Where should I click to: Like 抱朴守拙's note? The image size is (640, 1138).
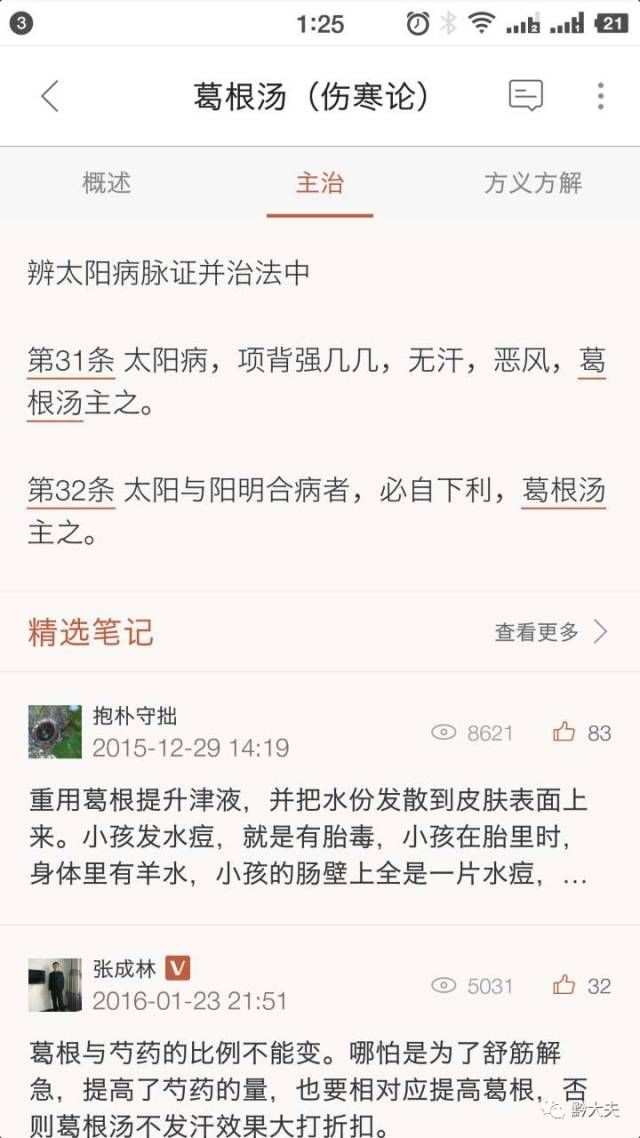pos(581,733)
